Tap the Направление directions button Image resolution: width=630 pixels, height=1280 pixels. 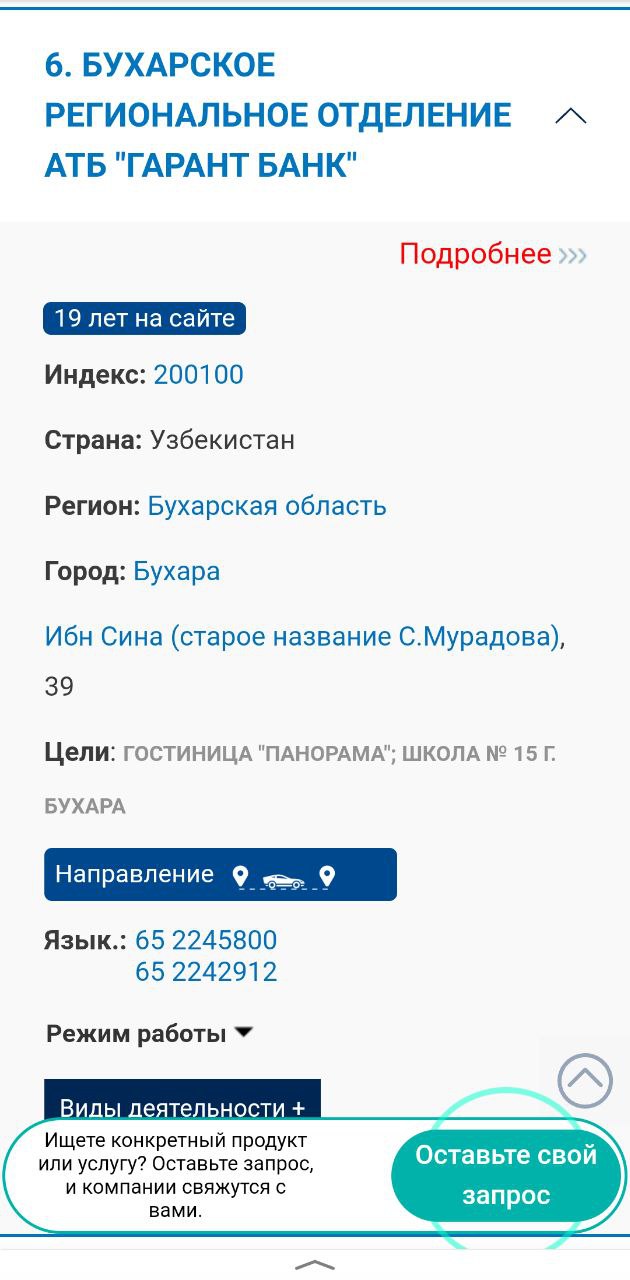point(220,875)
